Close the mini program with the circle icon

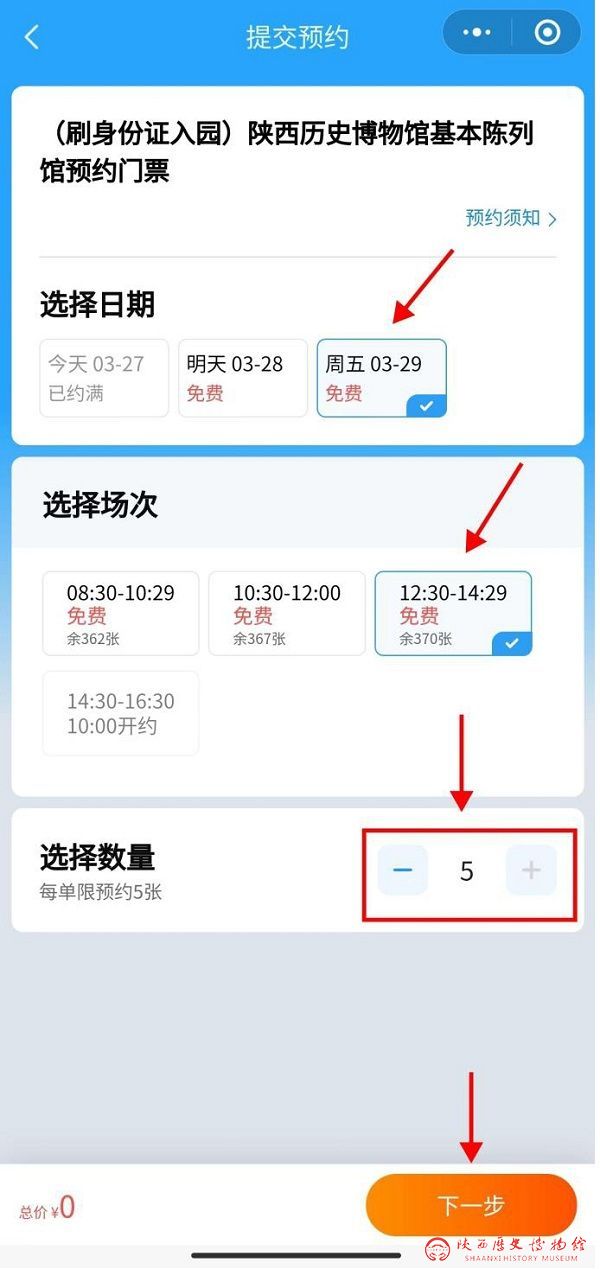point(547,33)
